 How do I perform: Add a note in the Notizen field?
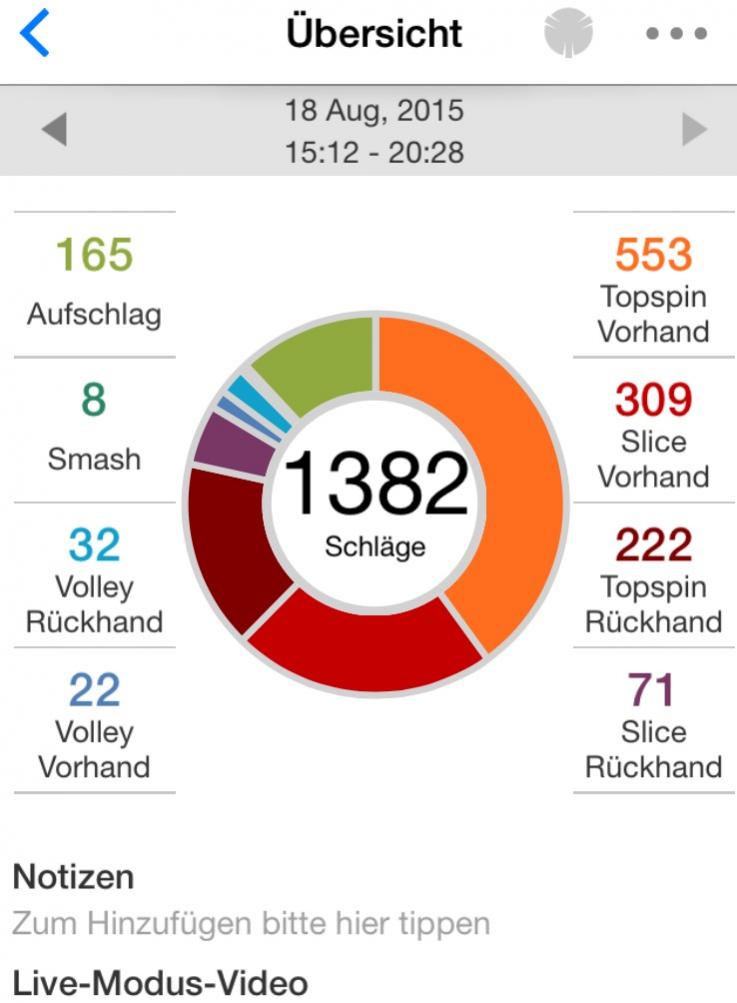(x=250, y=922)
